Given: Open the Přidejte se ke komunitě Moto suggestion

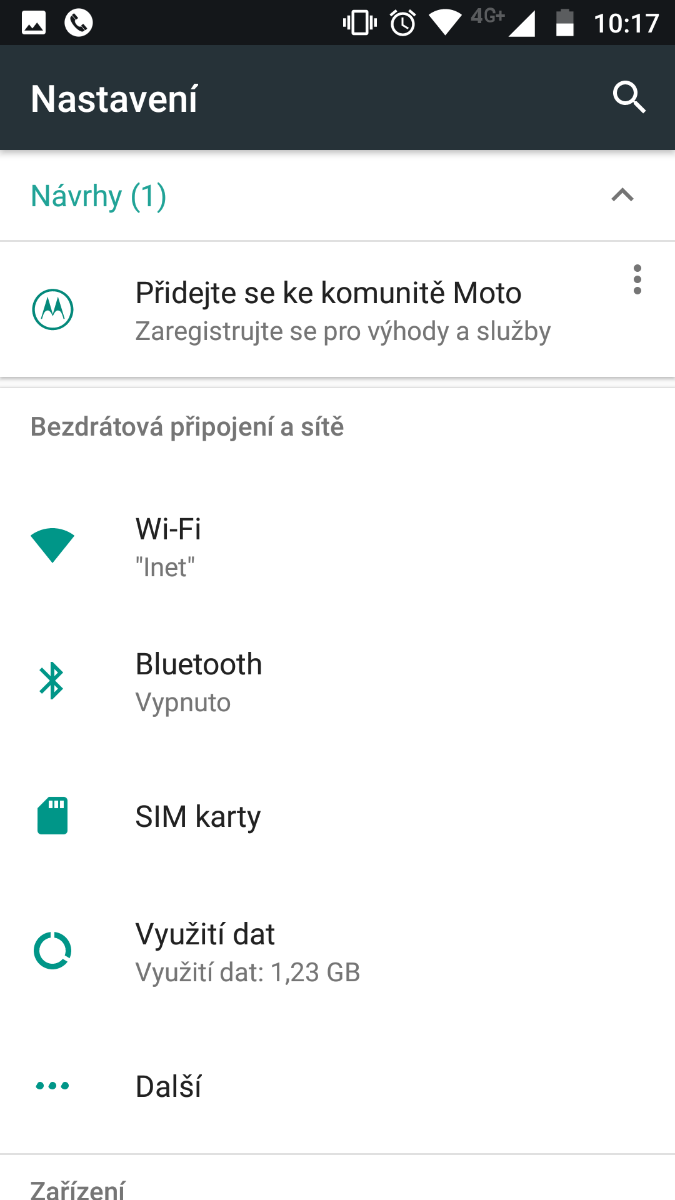Looking at the screenshot, I should coord(328,310).
